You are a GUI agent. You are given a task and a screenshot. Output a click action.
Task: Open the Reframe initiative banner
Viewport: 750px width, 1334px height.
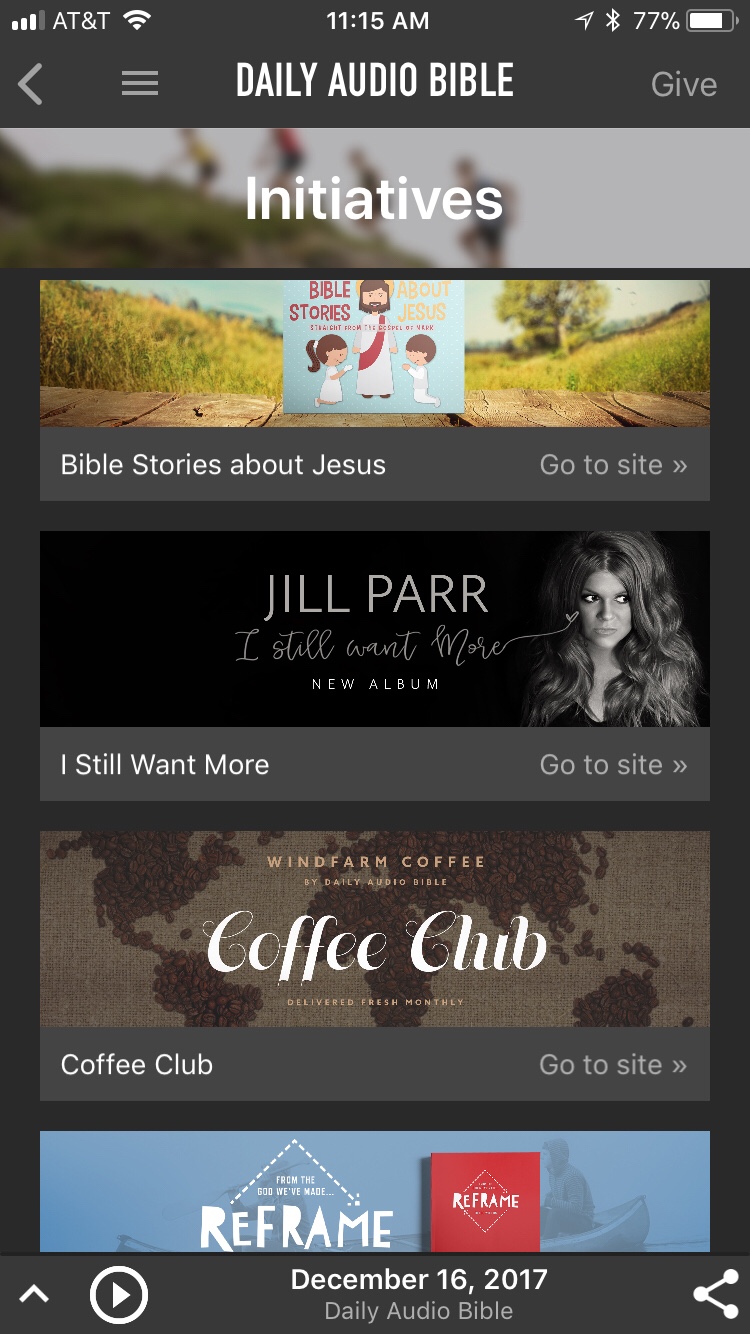[x=375, y=1191]
